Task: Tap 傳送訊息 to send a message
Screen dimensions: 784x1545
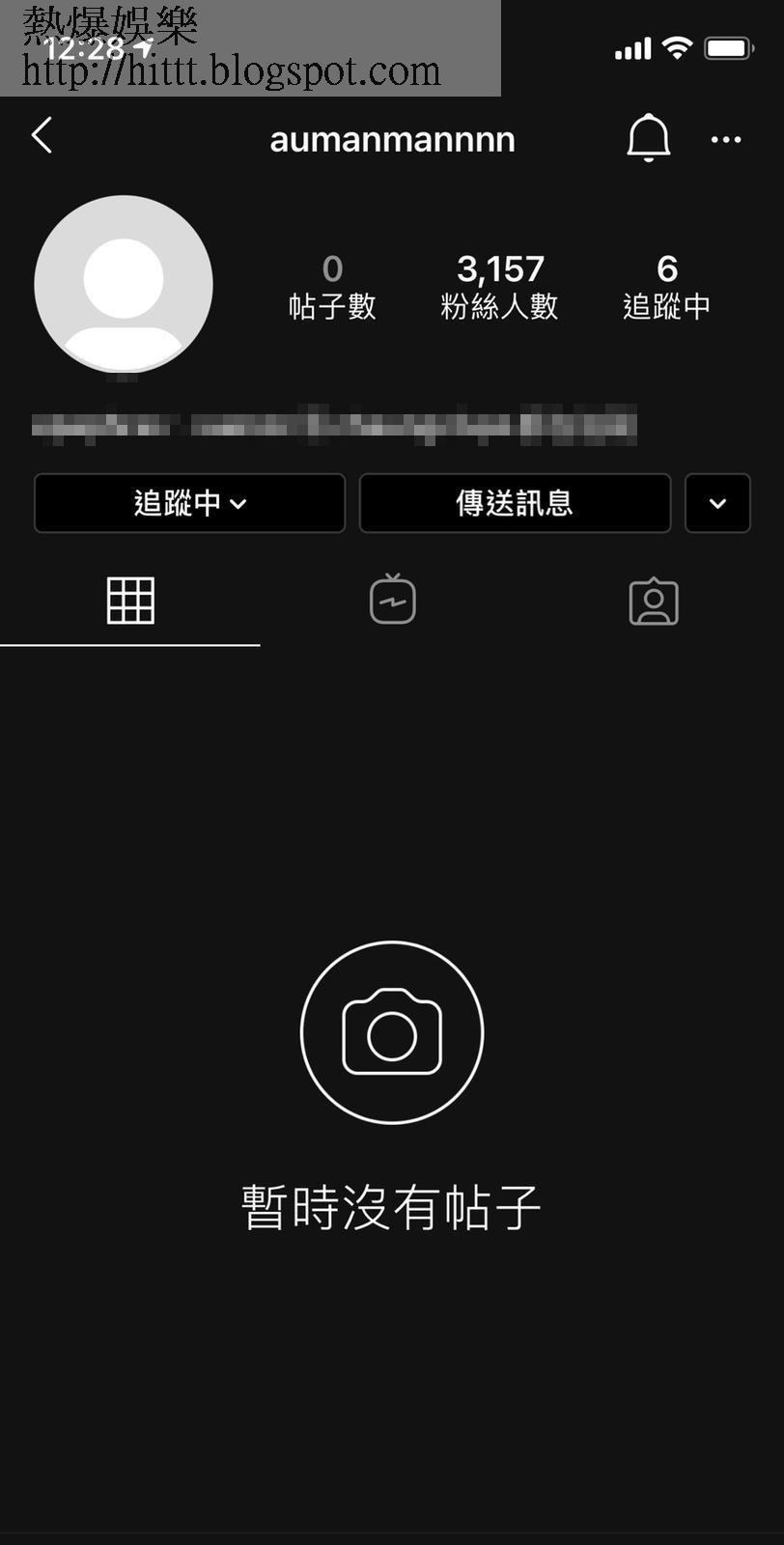Action: pyautogui.click(x=515, y=503)
